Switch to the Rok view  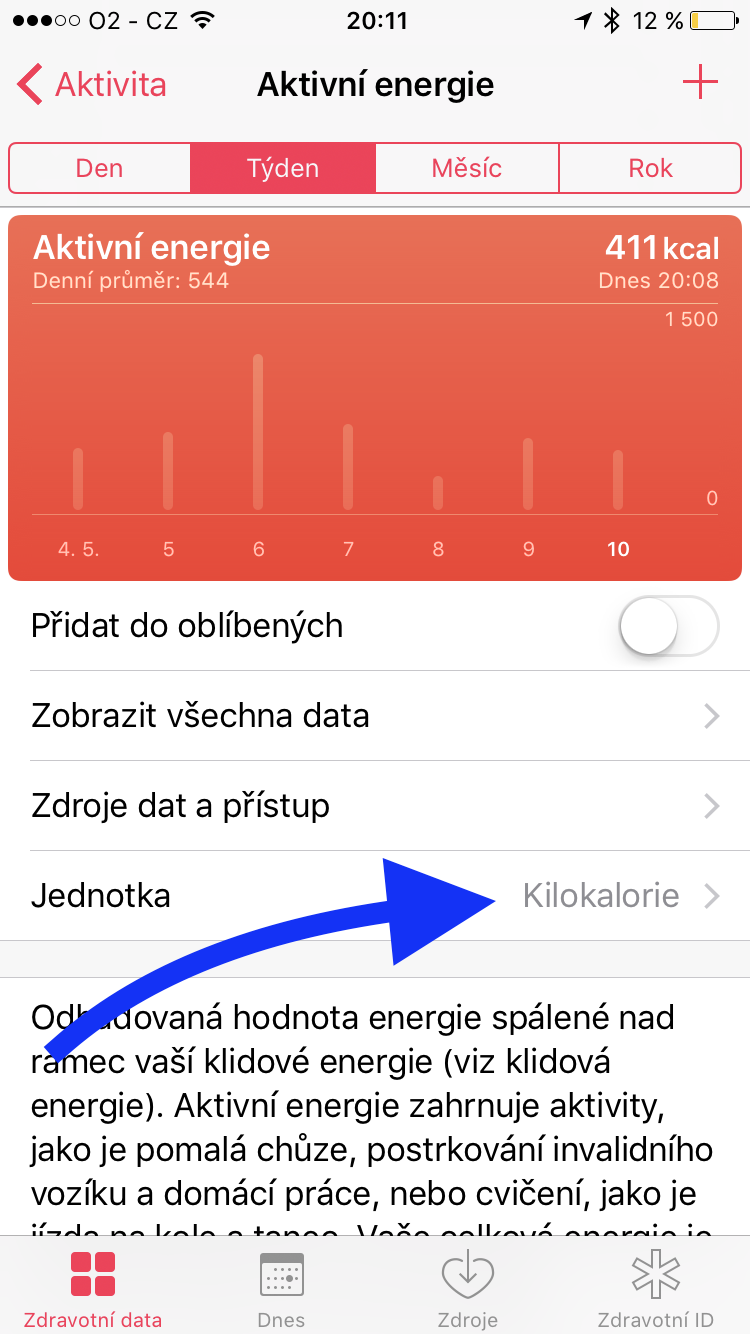click(x=650, y=168)
